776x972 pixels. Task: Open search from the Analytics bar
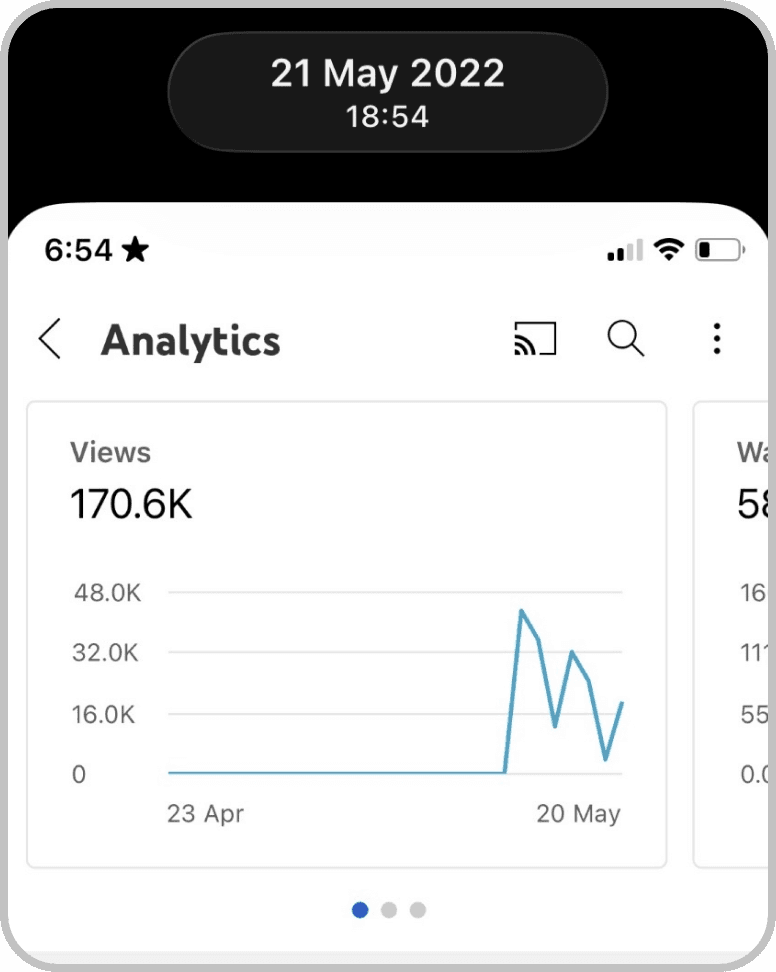[x=626, y=340]
